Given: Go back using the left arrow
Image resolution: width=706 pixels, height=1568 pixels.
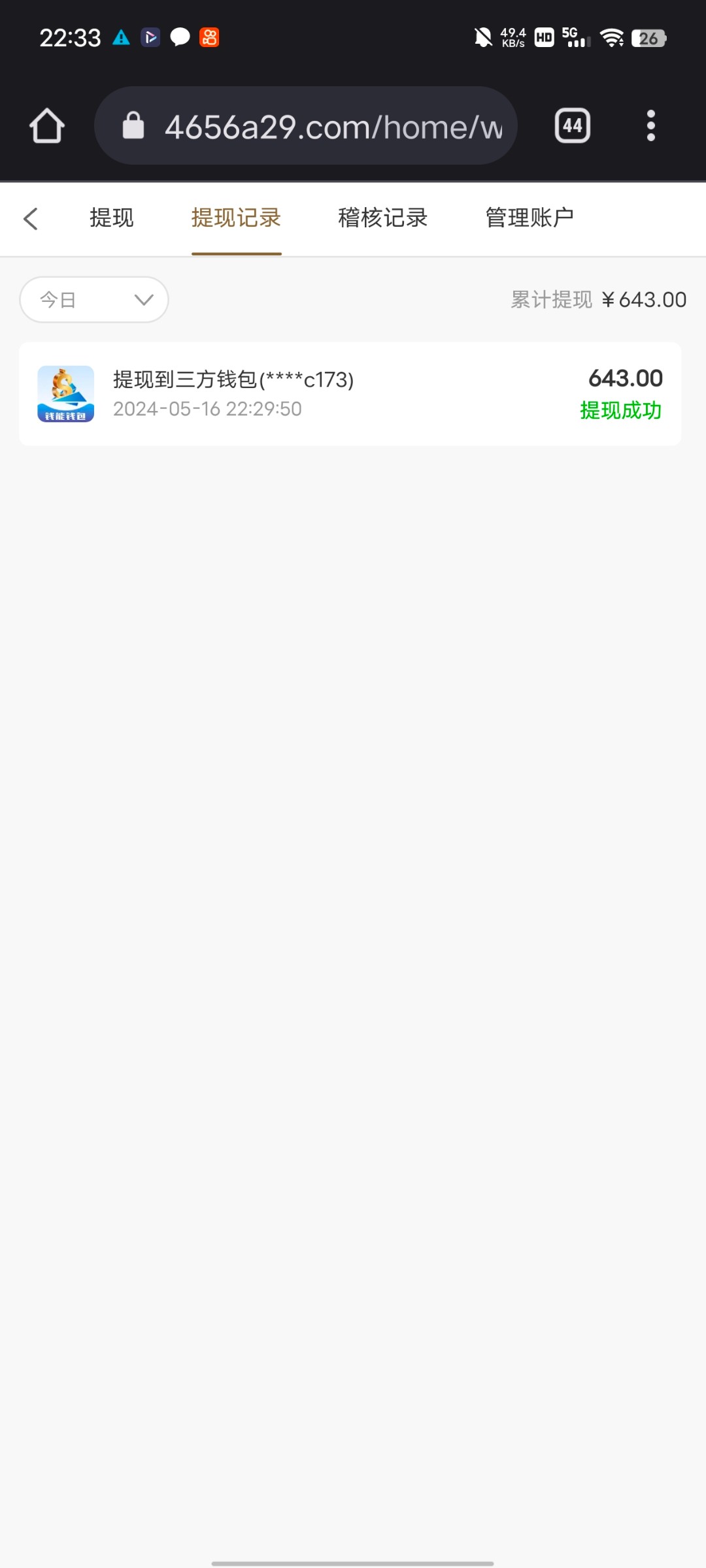Looking at the screenshot, I should coord(31,218).
